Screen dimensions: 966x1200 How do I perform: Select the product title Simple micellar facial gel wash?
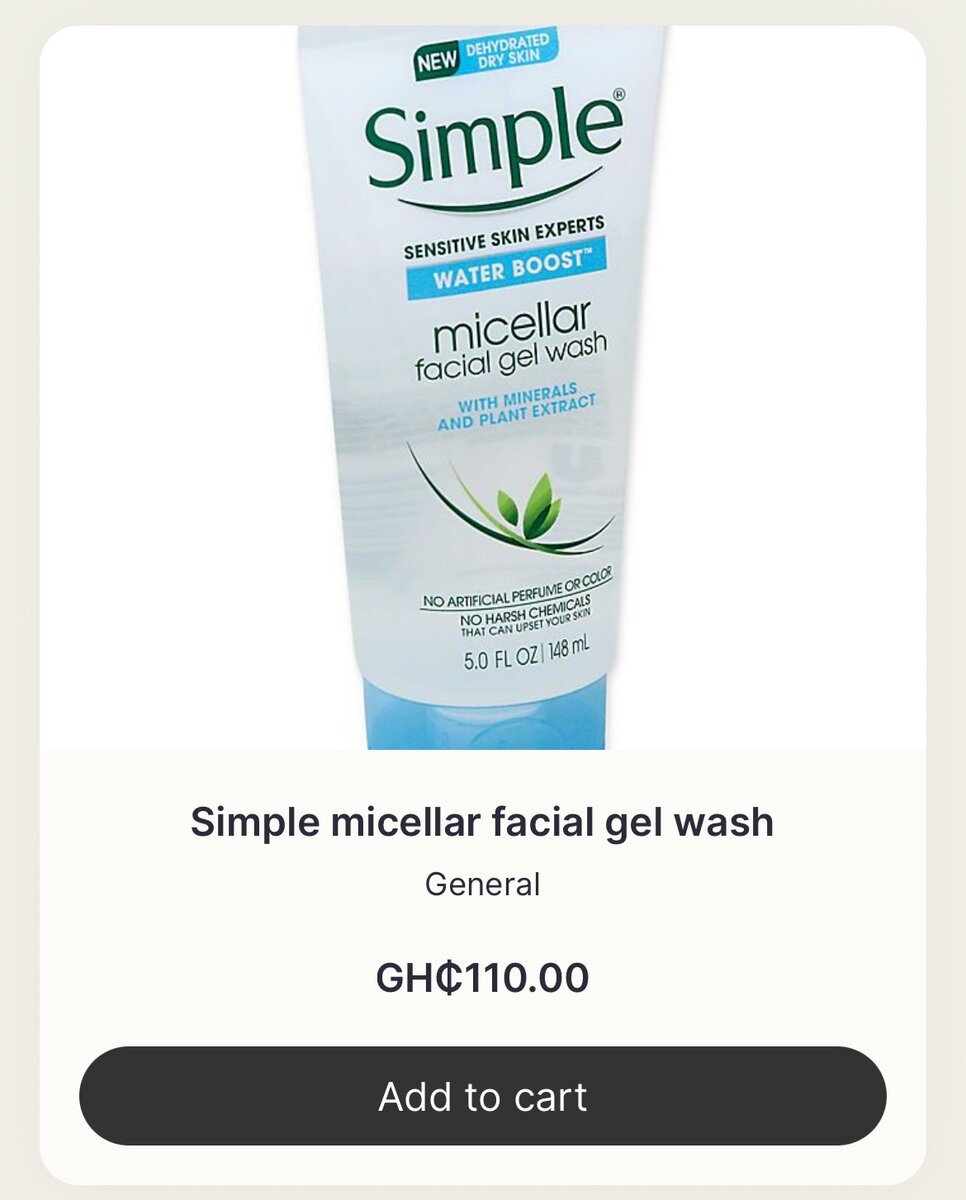click(482, 822)
